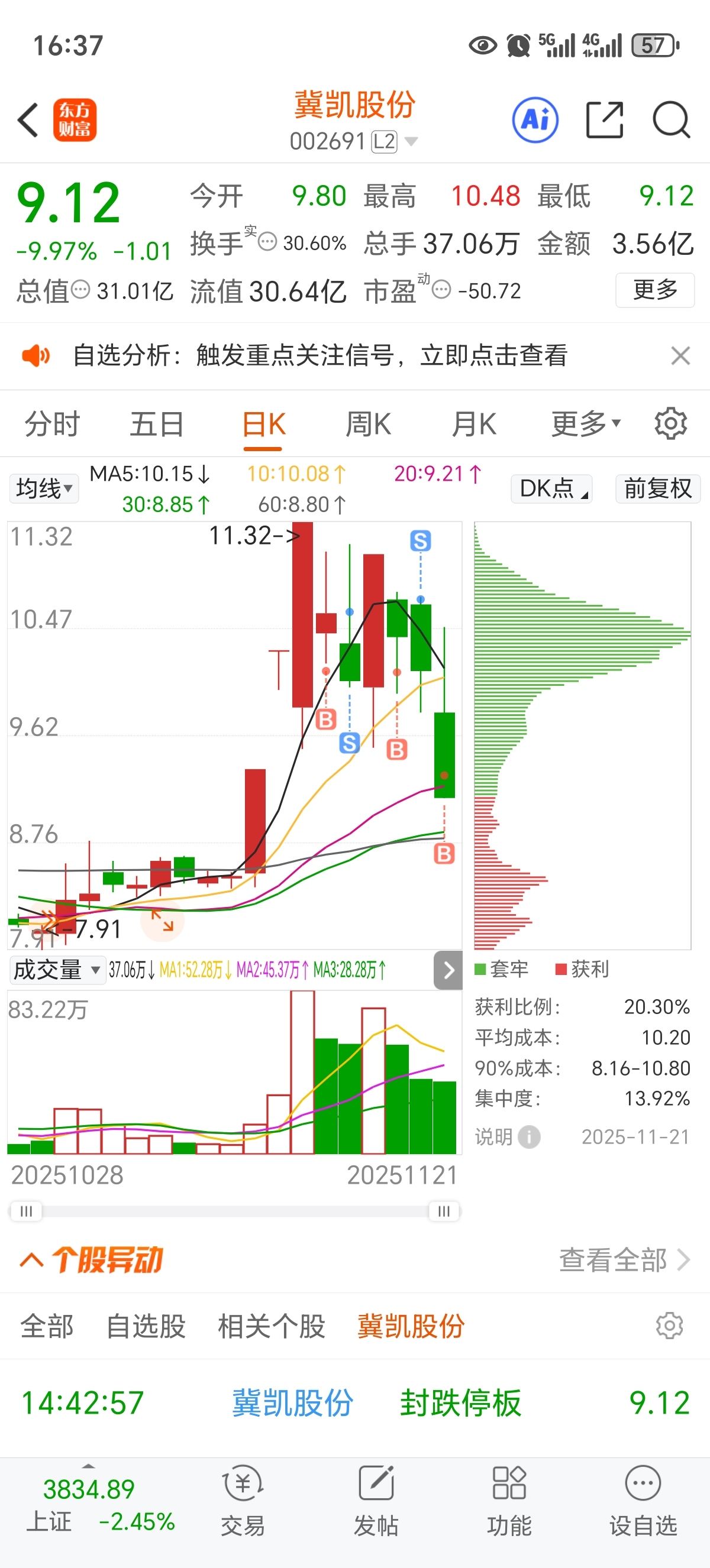The height and width of the screenshot is (1568, 710).
Task: Select the 月K chart tab
Action: [474, 425]
